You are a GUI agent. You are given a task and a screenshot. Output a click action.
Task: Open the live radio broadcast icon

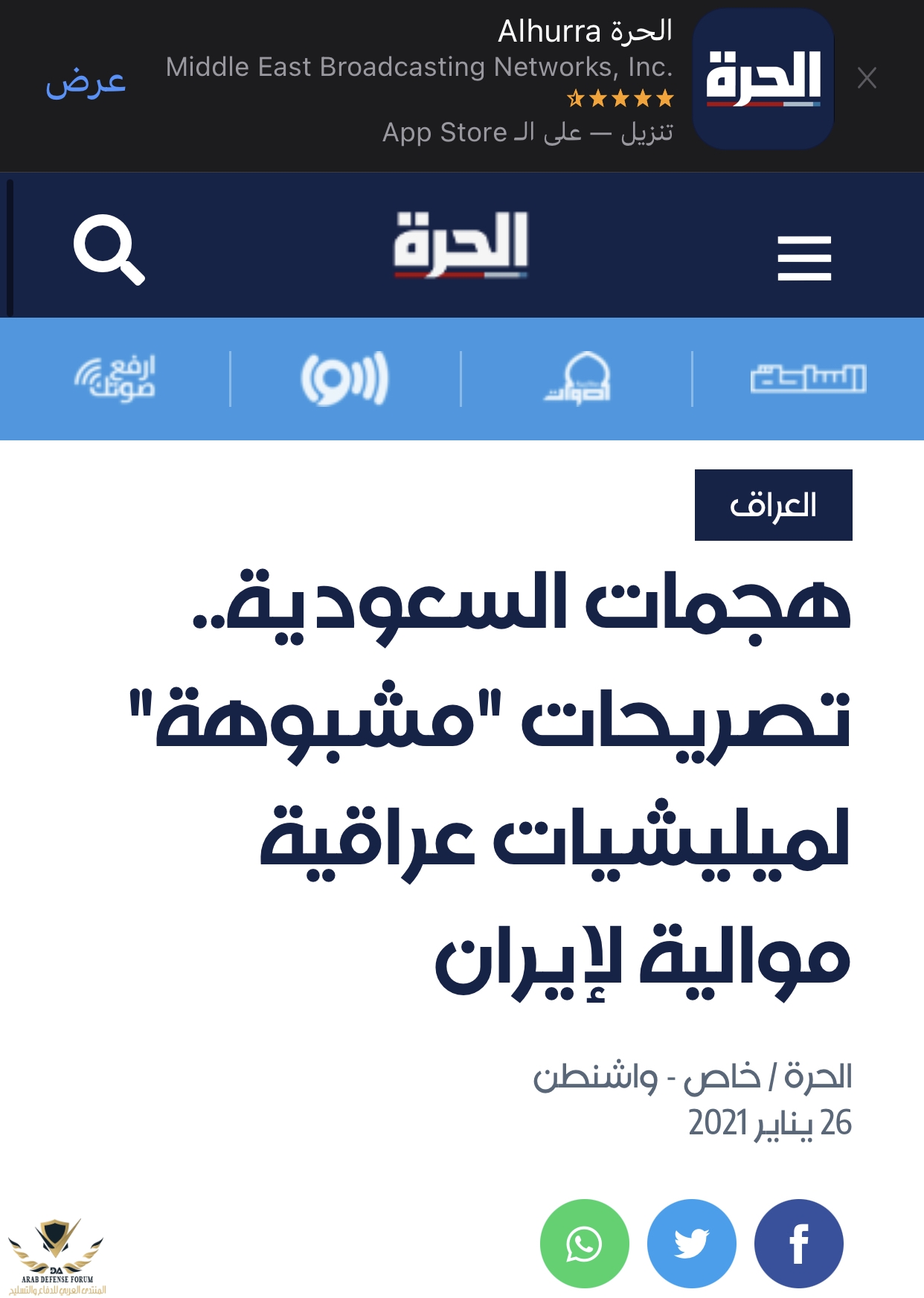(x=344, y=379)
